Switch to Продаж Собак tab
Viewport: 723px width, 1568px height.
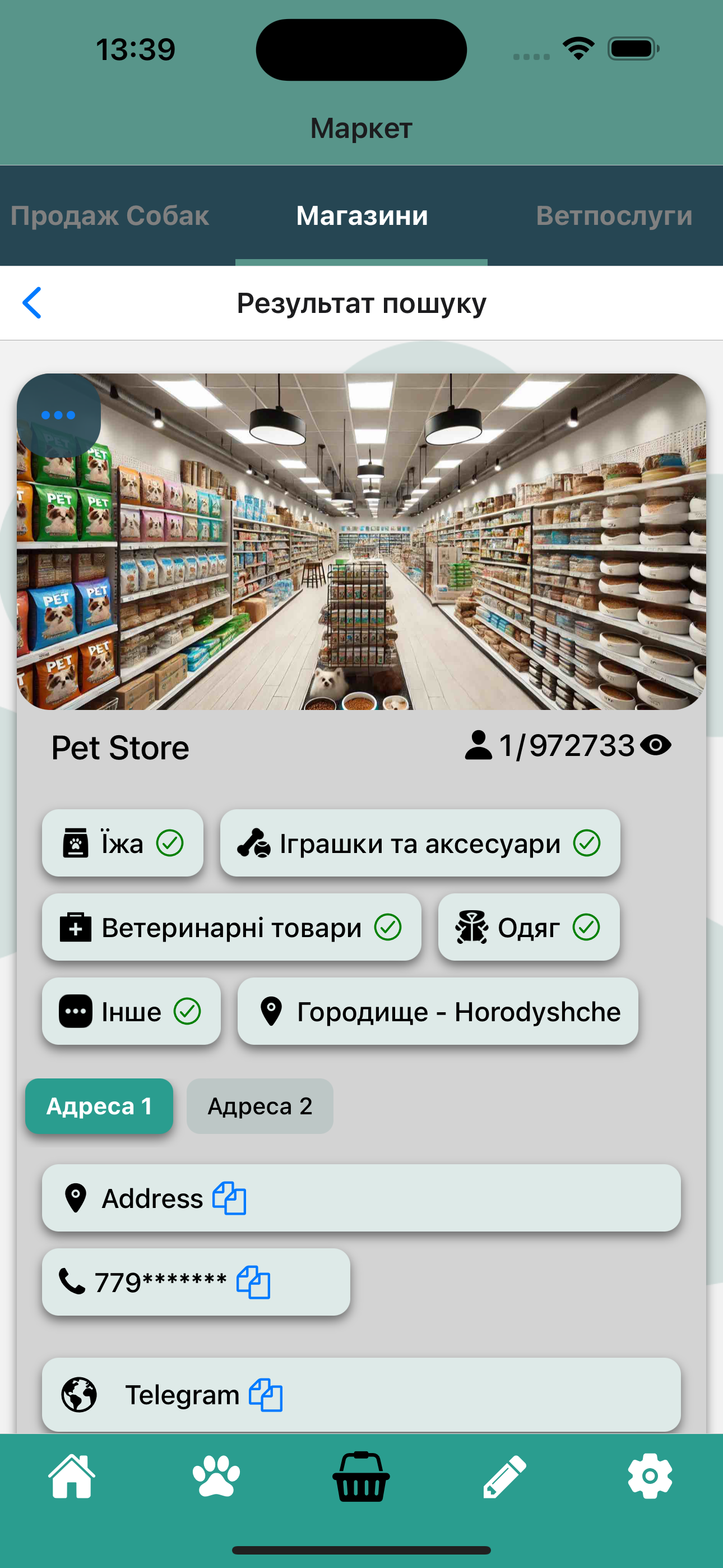(x=109, y=216)
